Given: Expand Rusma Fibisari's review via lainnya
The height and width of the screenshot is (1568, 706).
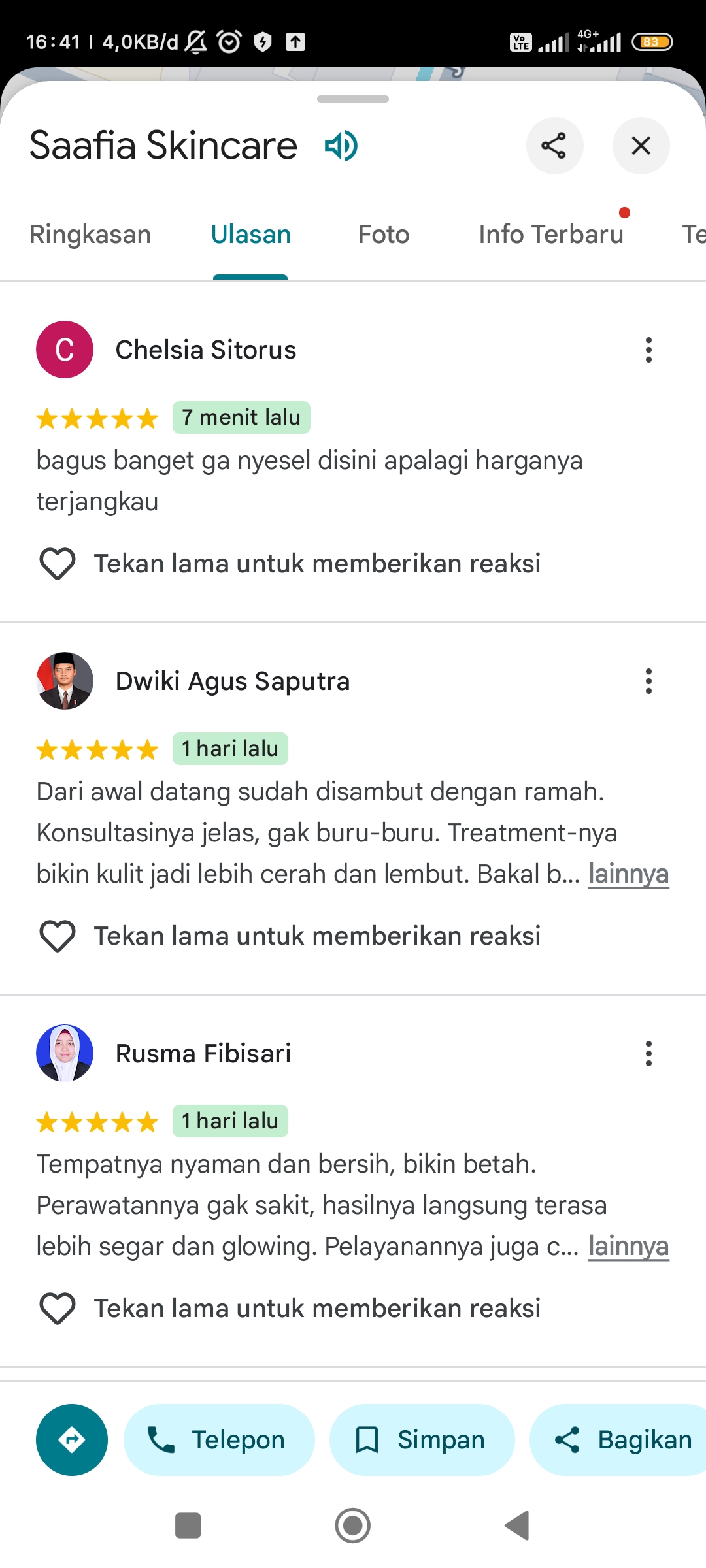Looking at the screenshot, I should [628, 1247].
